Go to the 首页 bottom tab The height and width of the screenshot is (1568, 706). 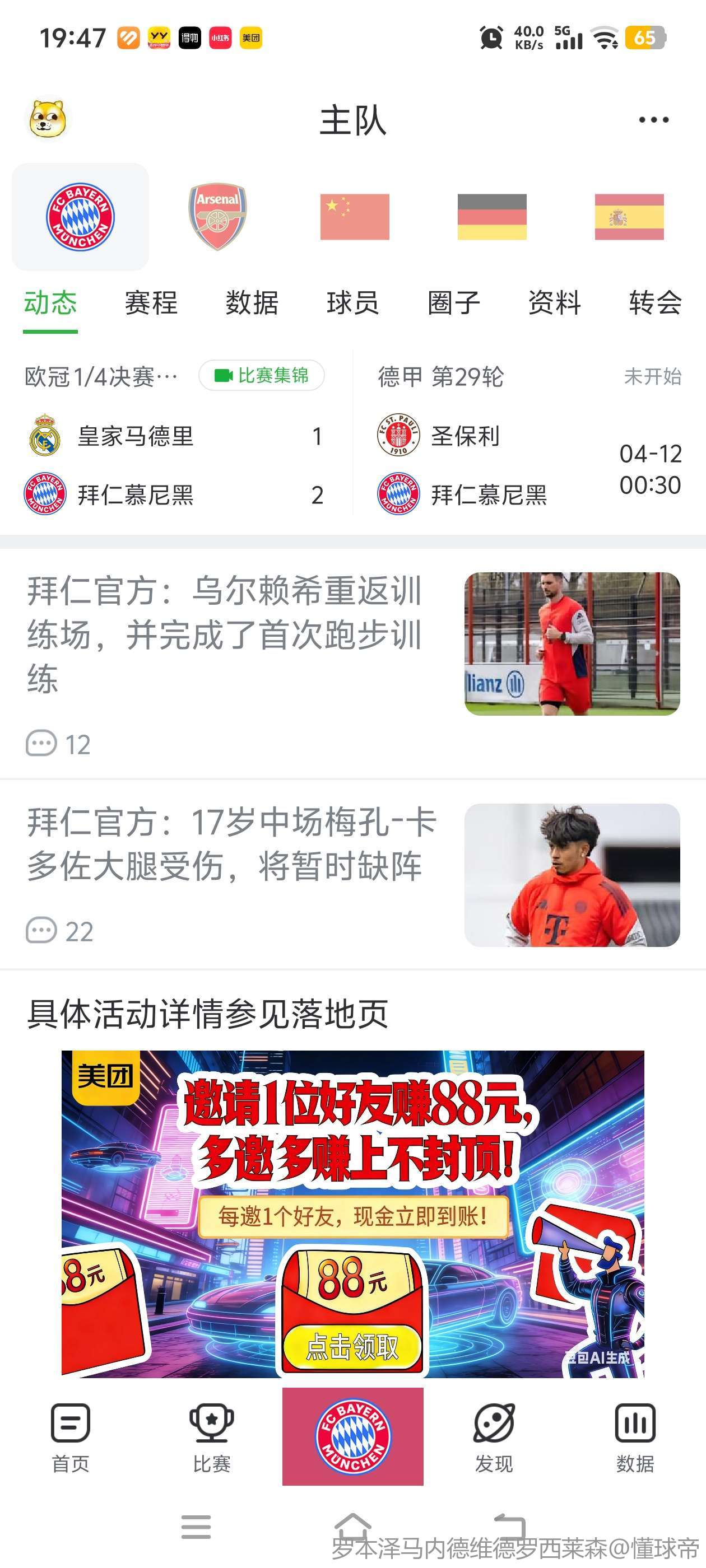point(71,1438)
